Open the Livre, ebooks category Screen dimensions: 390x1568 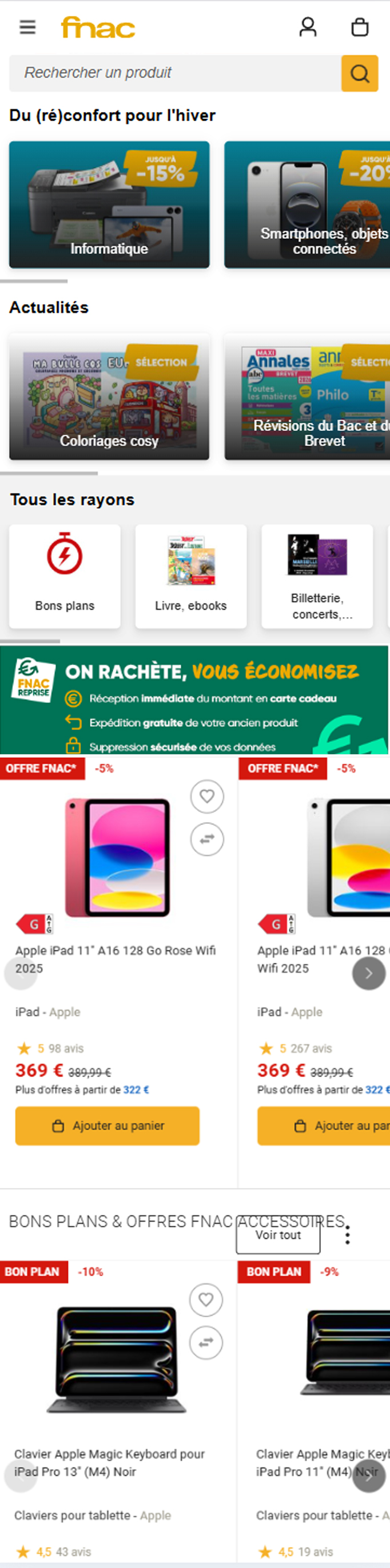(x=191, y=576)
